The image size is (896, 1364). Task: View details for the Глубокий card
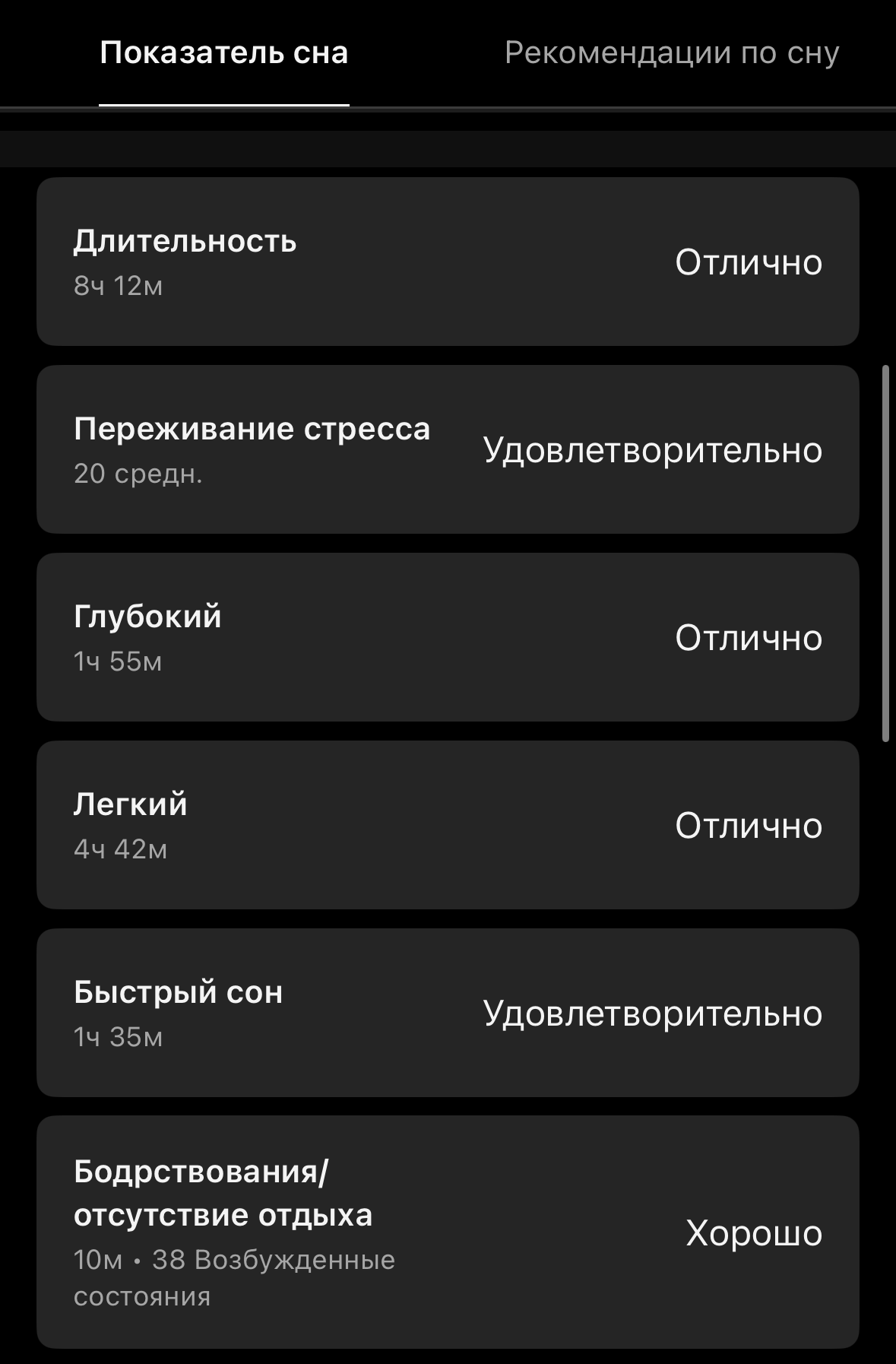click(448, 637)
